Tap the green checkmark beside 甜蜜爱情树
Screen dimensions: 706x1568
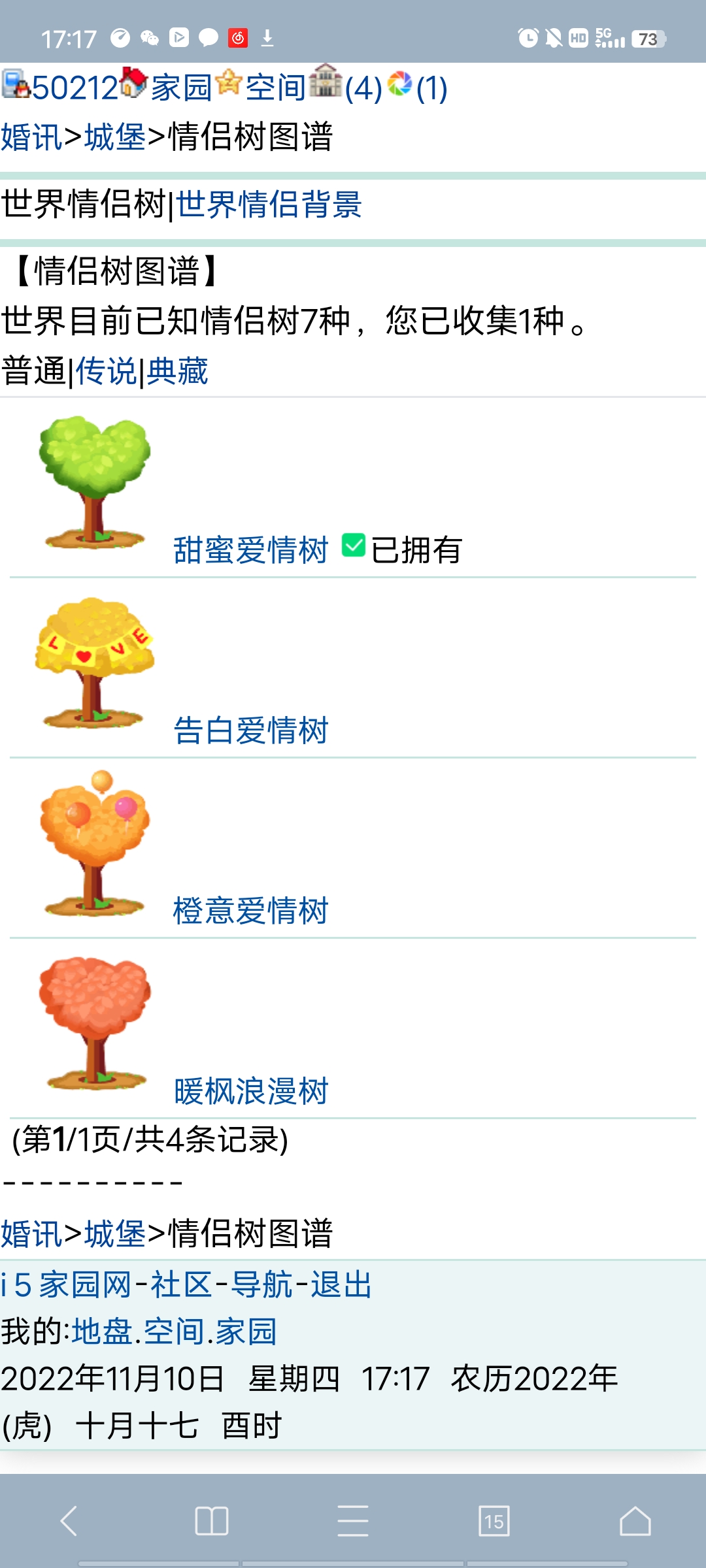[353, 547]
